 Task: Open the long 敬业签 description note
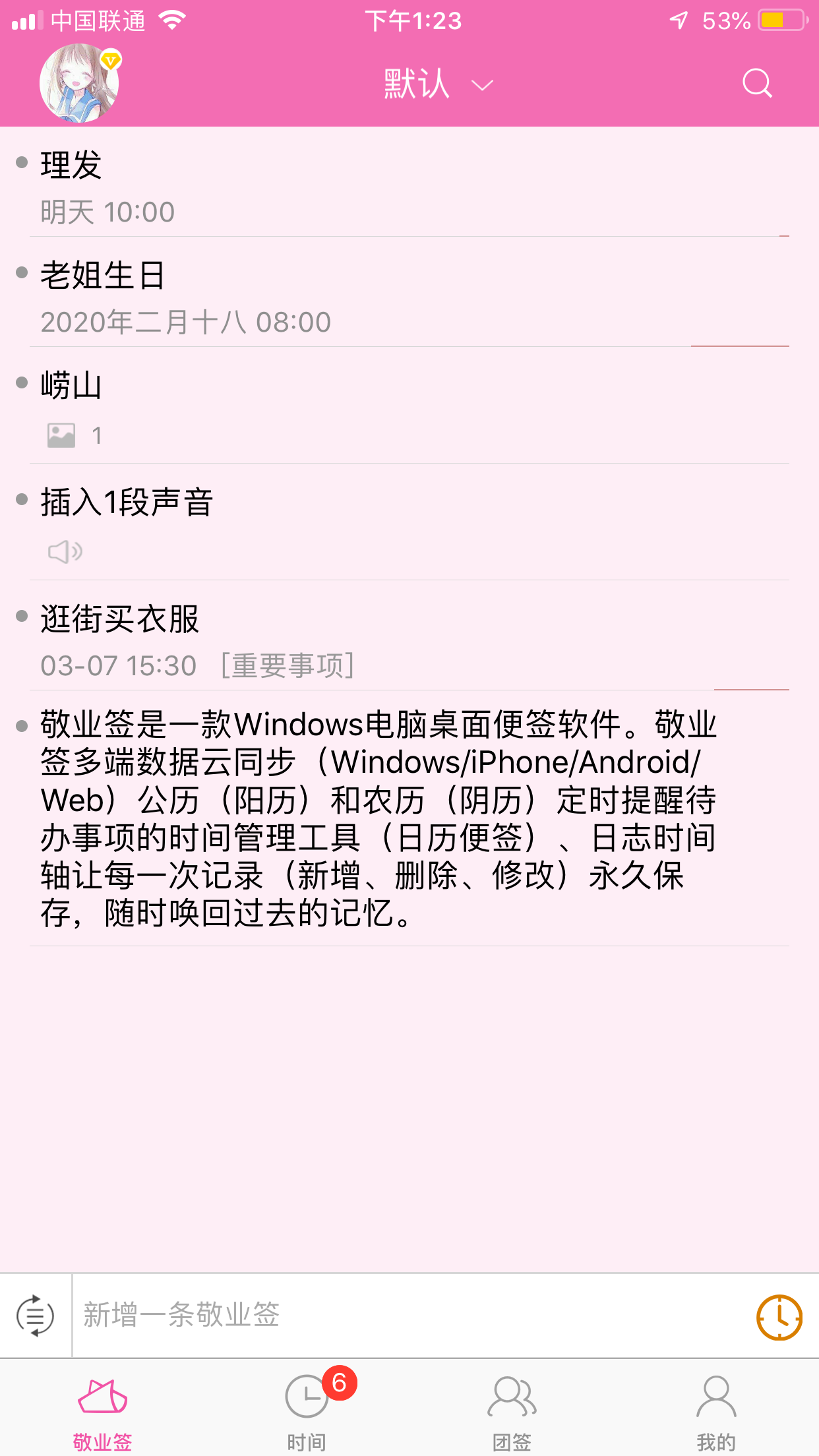(x=409, y=818)
